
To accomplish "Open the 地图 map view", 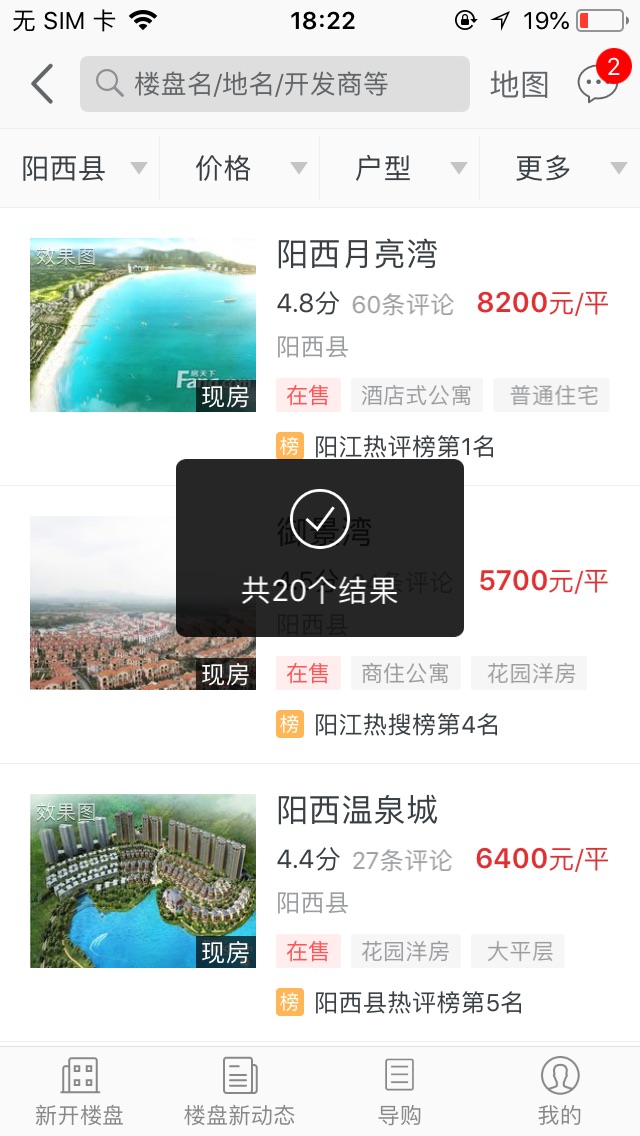I will tap(519, 85).
